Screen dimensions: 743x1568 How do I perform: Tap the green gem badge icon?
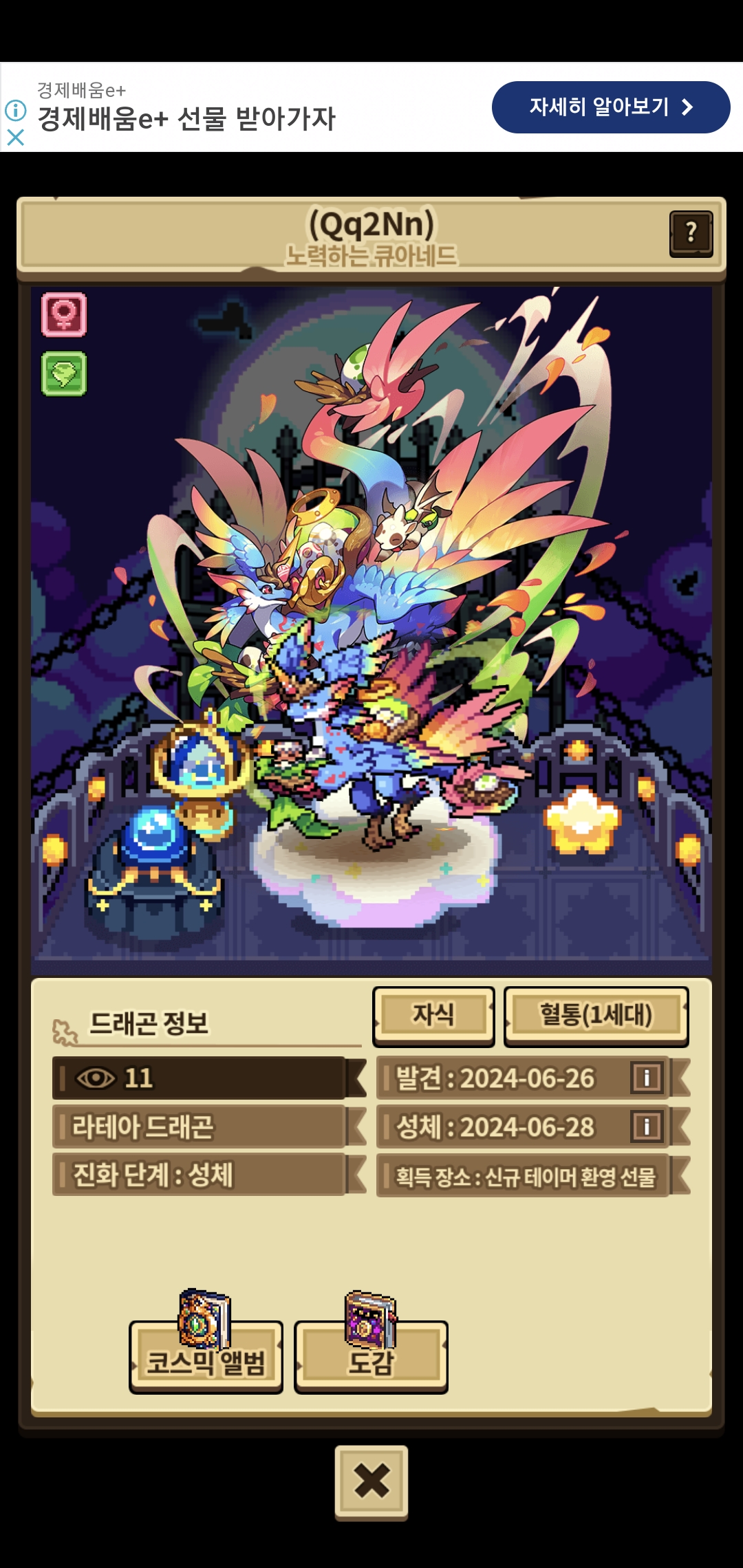click(x=64, y=373)
